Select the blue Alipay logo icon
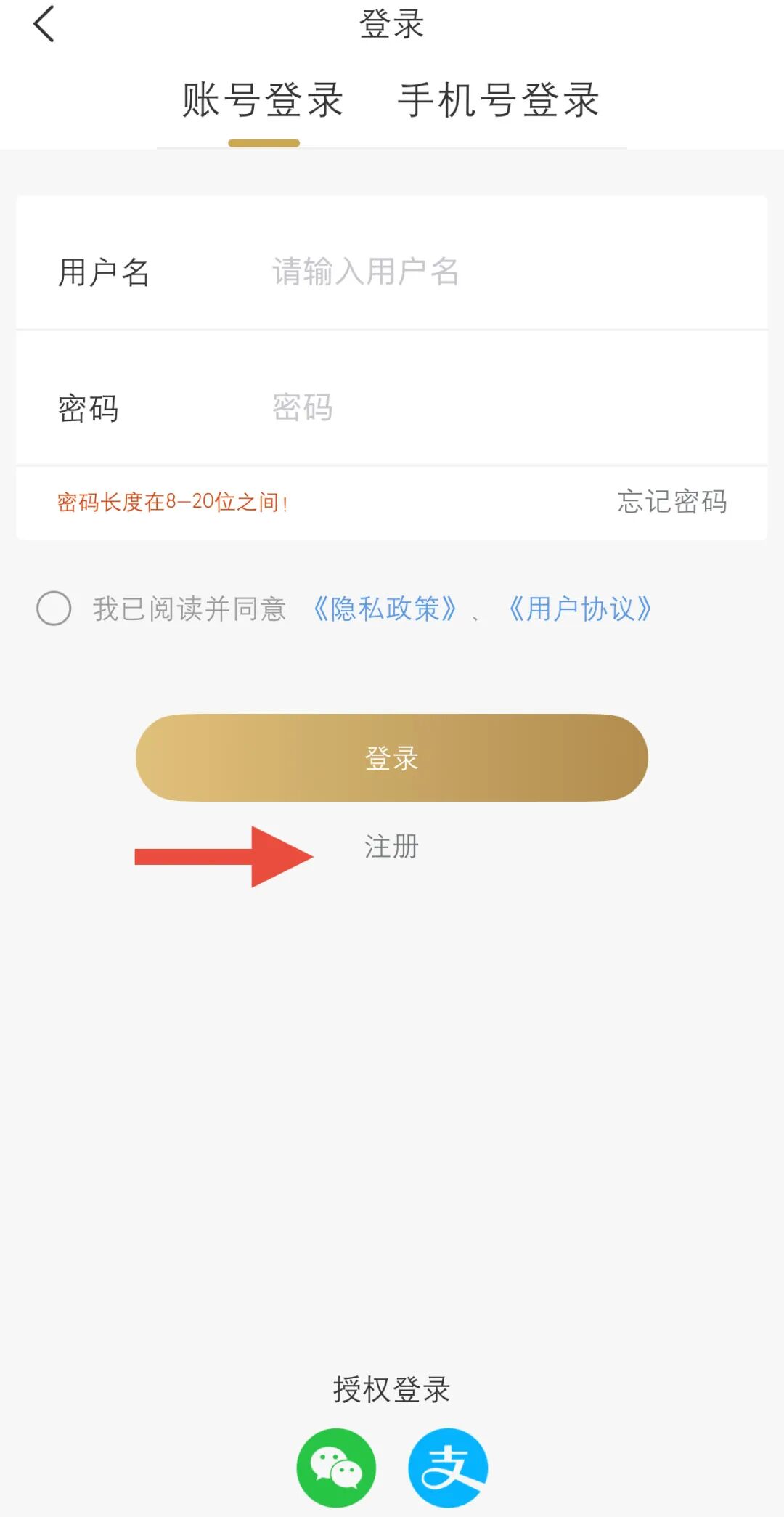 [x=449, y=1465]
